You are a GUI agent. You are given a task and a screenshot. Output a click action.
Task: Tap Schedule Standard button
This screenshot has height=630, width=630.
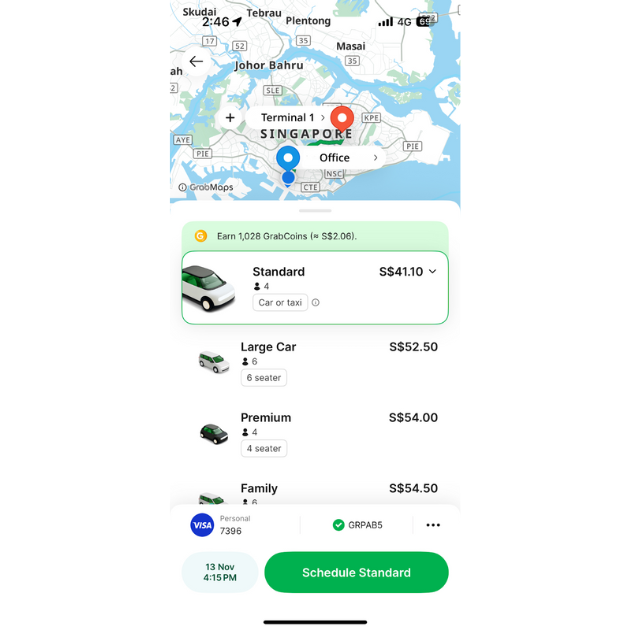[356, 573]
